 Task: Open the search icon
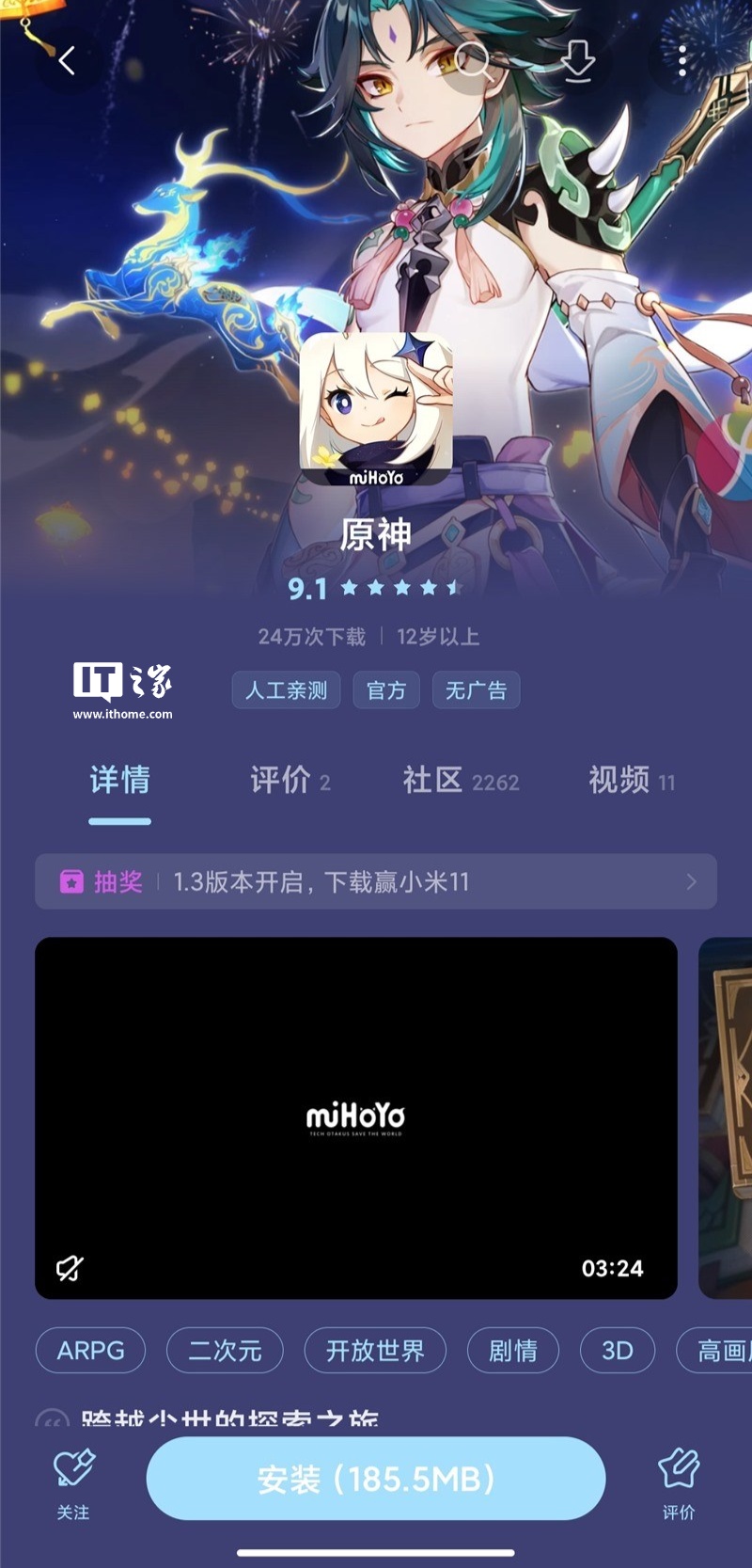pyautogui.click(x=473, y=62)
